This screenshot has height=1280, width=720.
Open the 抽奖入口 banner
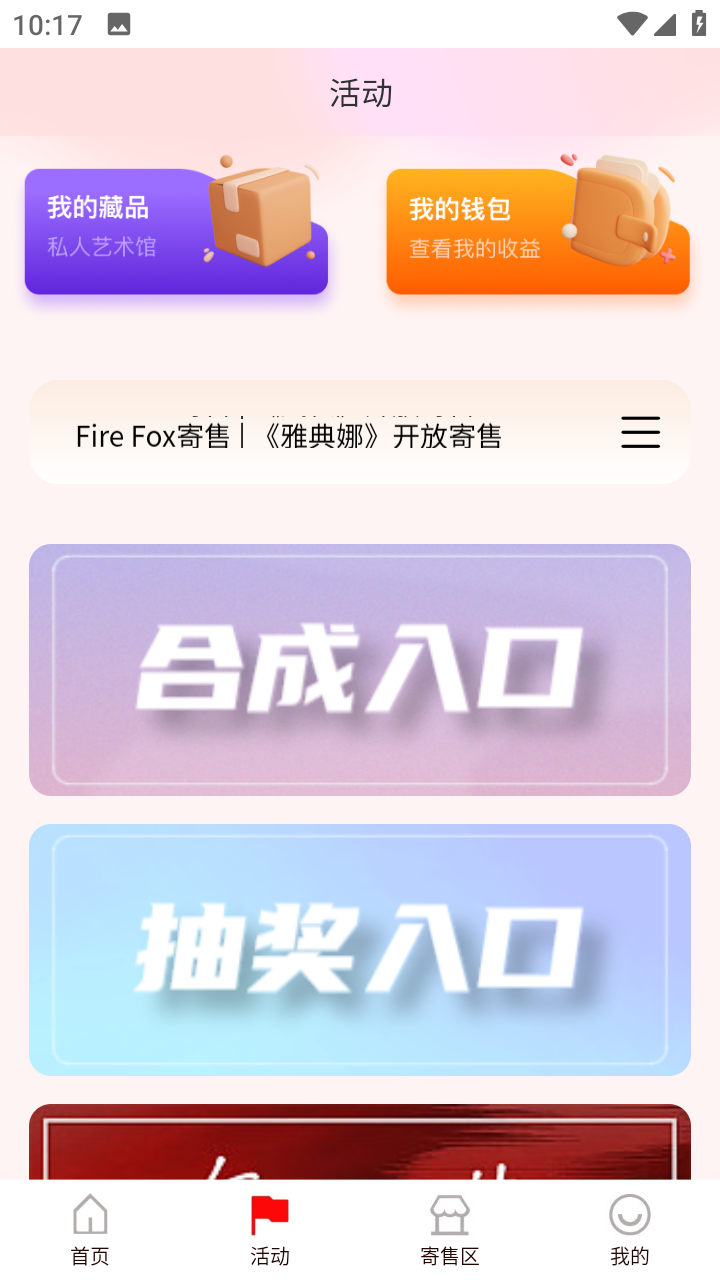360,950
